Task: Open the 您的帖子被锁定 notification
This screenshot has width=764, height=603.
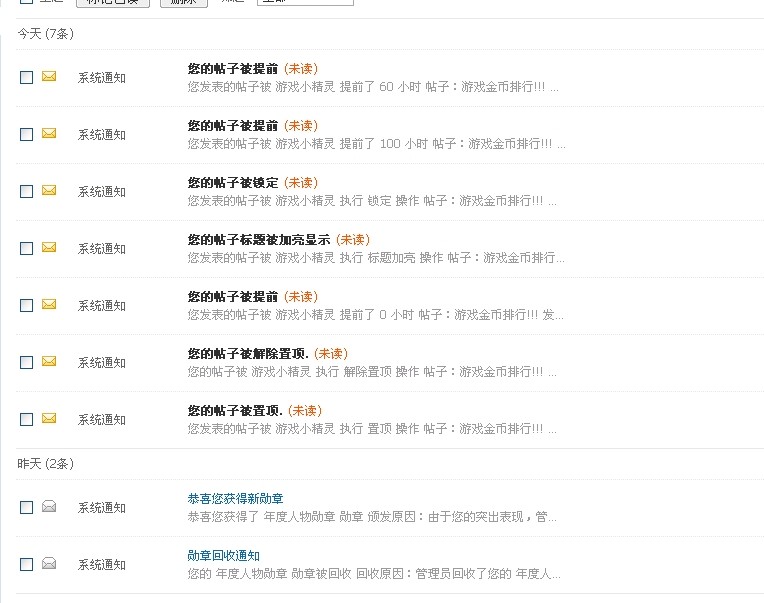Action: click(233, 183)
